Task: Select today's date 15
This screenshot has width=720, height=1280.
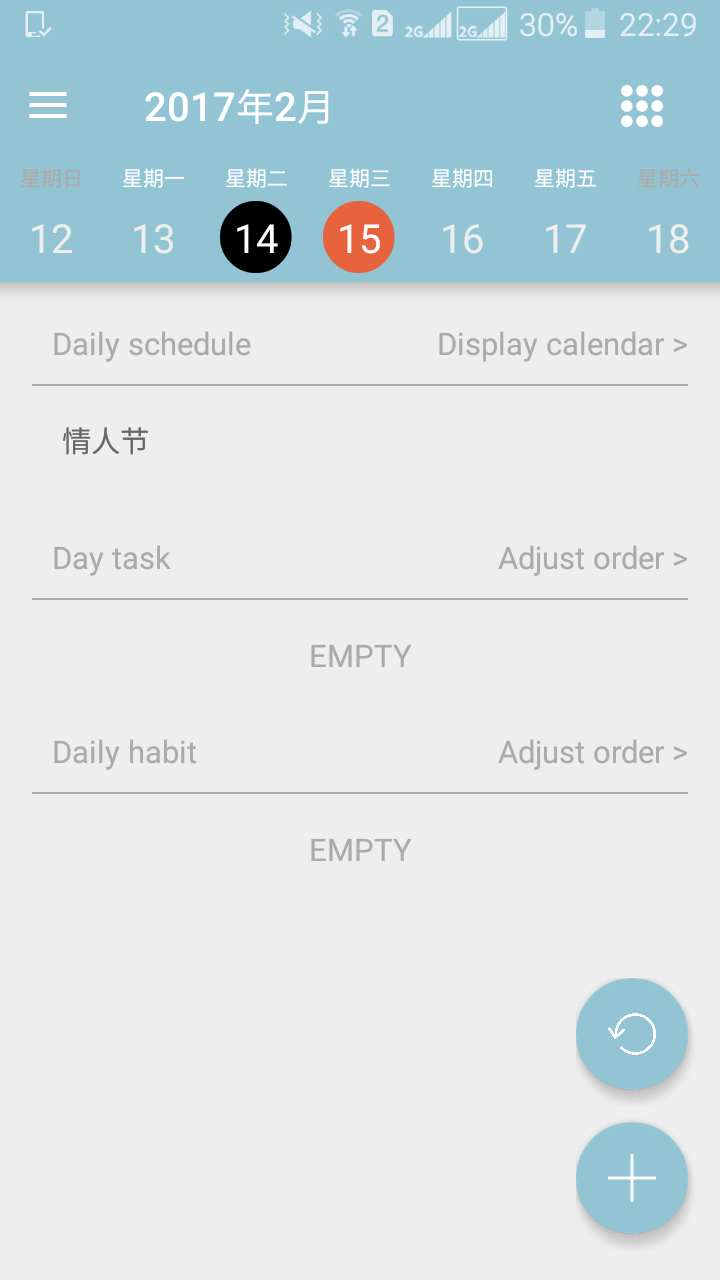Action: pyautogui.click(x=359, y=237)
